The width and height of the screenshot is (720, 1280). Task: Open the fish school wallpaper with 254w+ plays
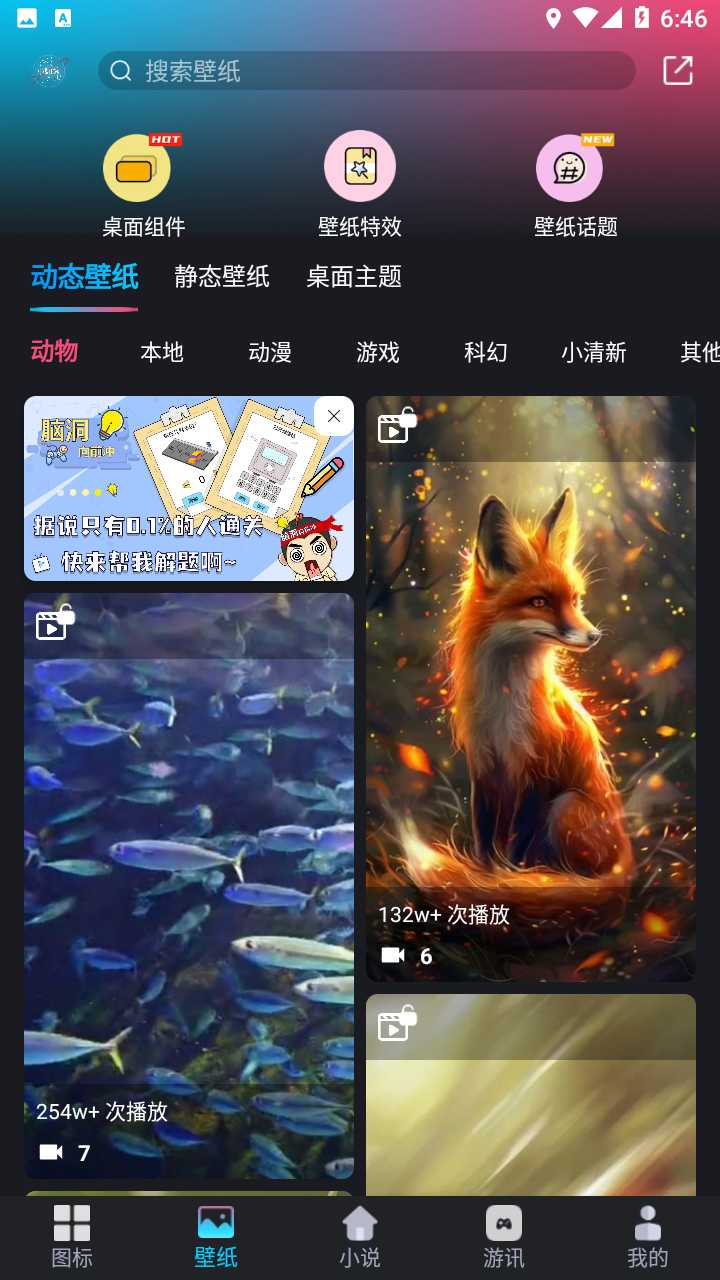[x=189, y=880]
